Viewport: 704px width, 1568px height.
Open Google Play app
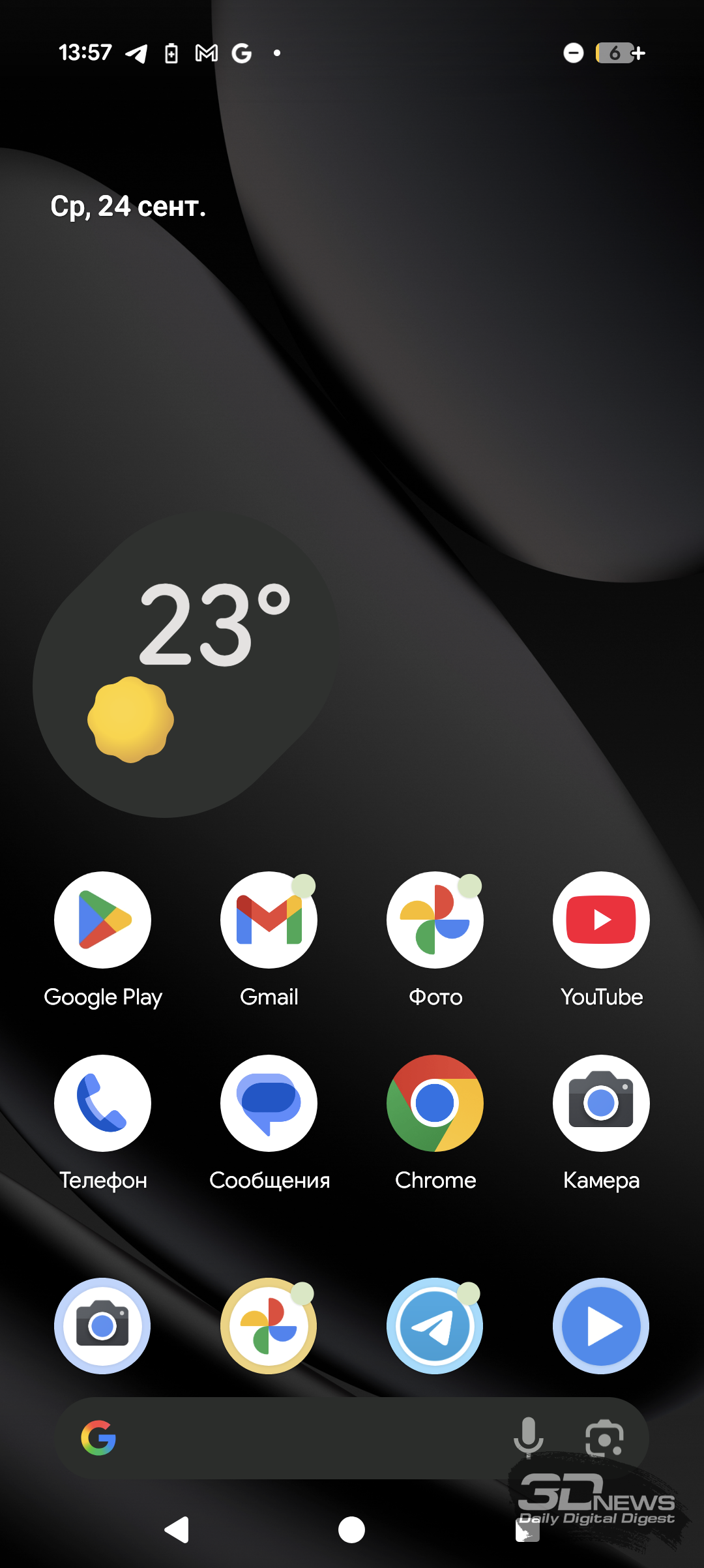tap(102, 920)
